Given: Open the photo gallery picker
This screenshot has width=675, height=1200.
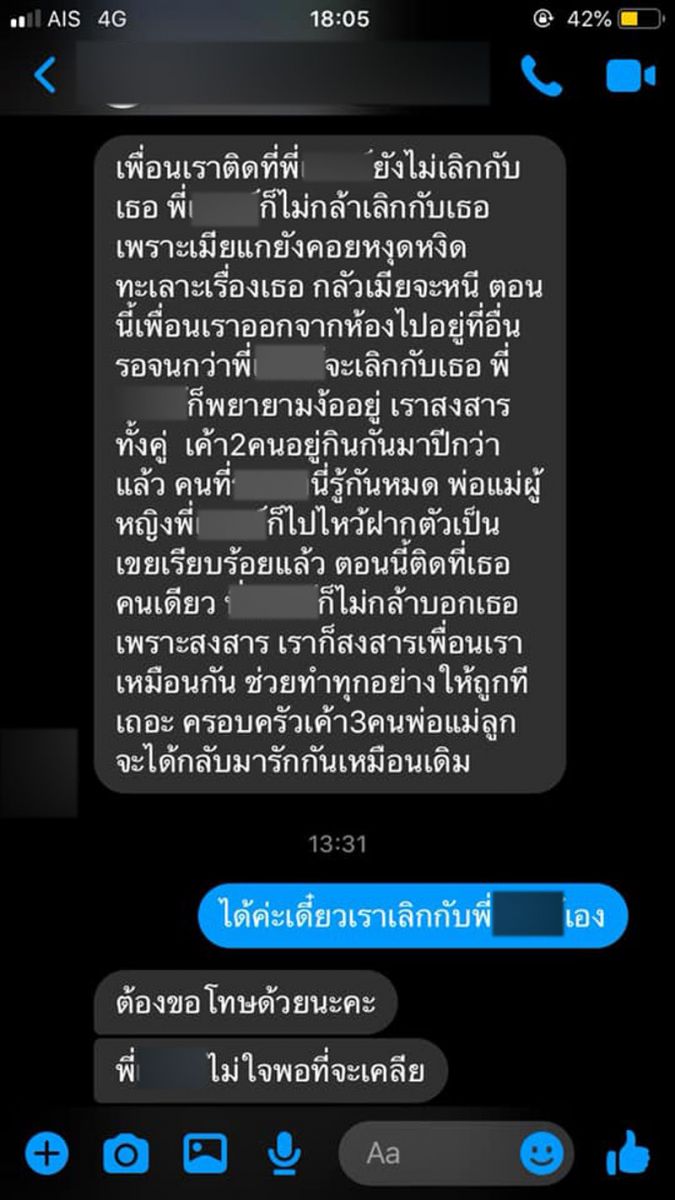Looking at the screenshot, I should pyautogui.click(x=205, y=1155).
